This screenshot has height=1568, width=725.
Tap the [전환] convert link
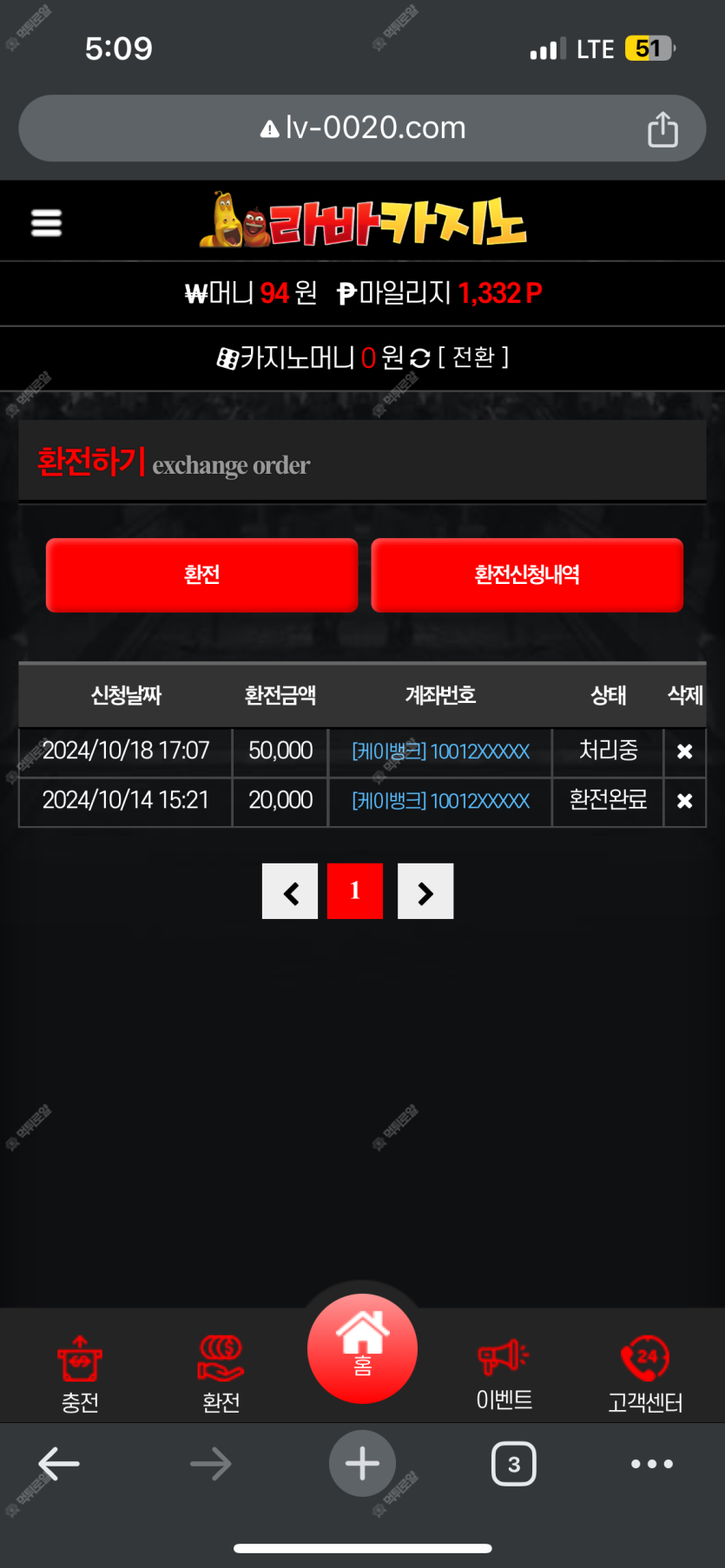pyautogui.click(x=473, y=358)
